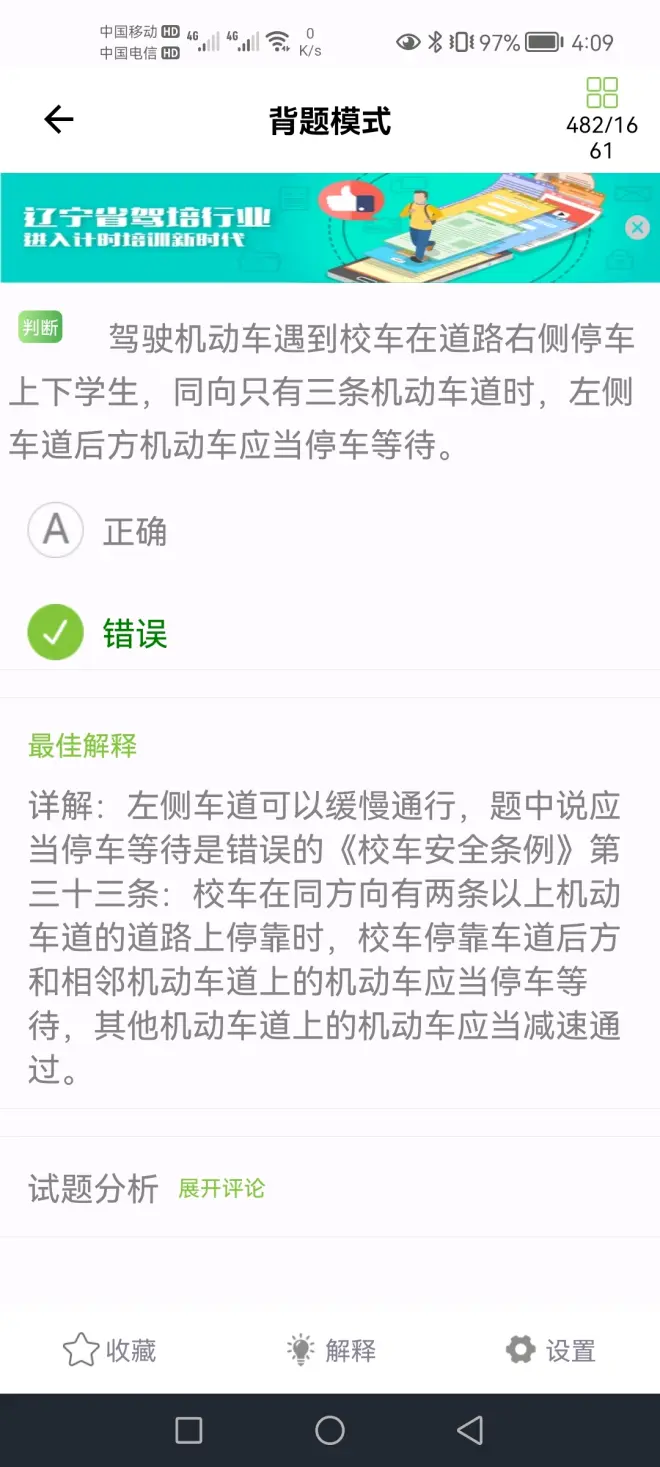660x1467 pixels.
Task: Select answer A 正确
Action: (x=56, y=530)
